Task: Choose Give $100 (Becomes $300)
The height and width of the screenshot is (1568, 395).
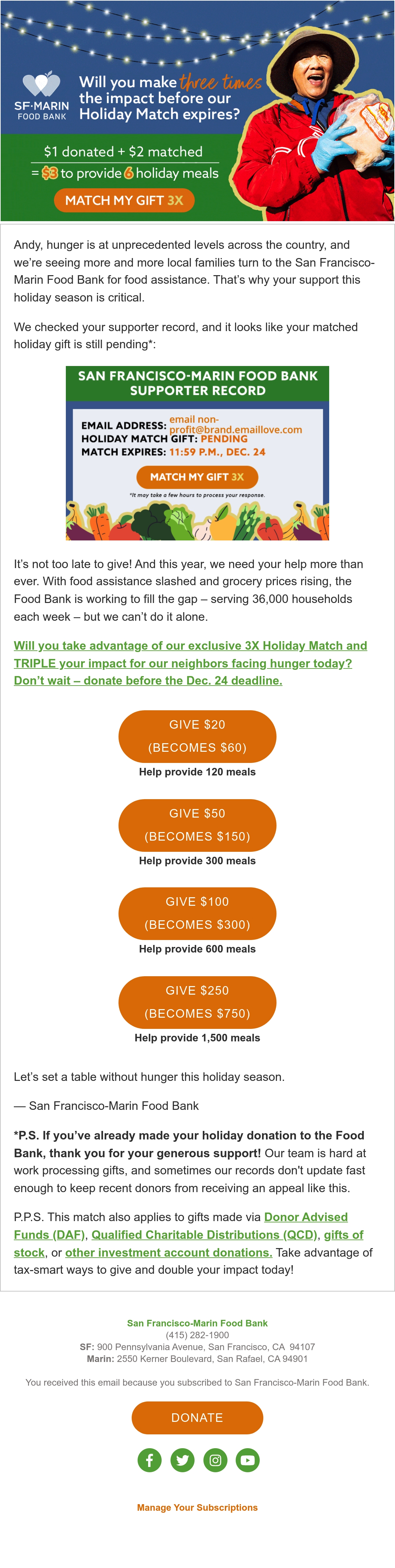Action: click(x=197, y=913)
